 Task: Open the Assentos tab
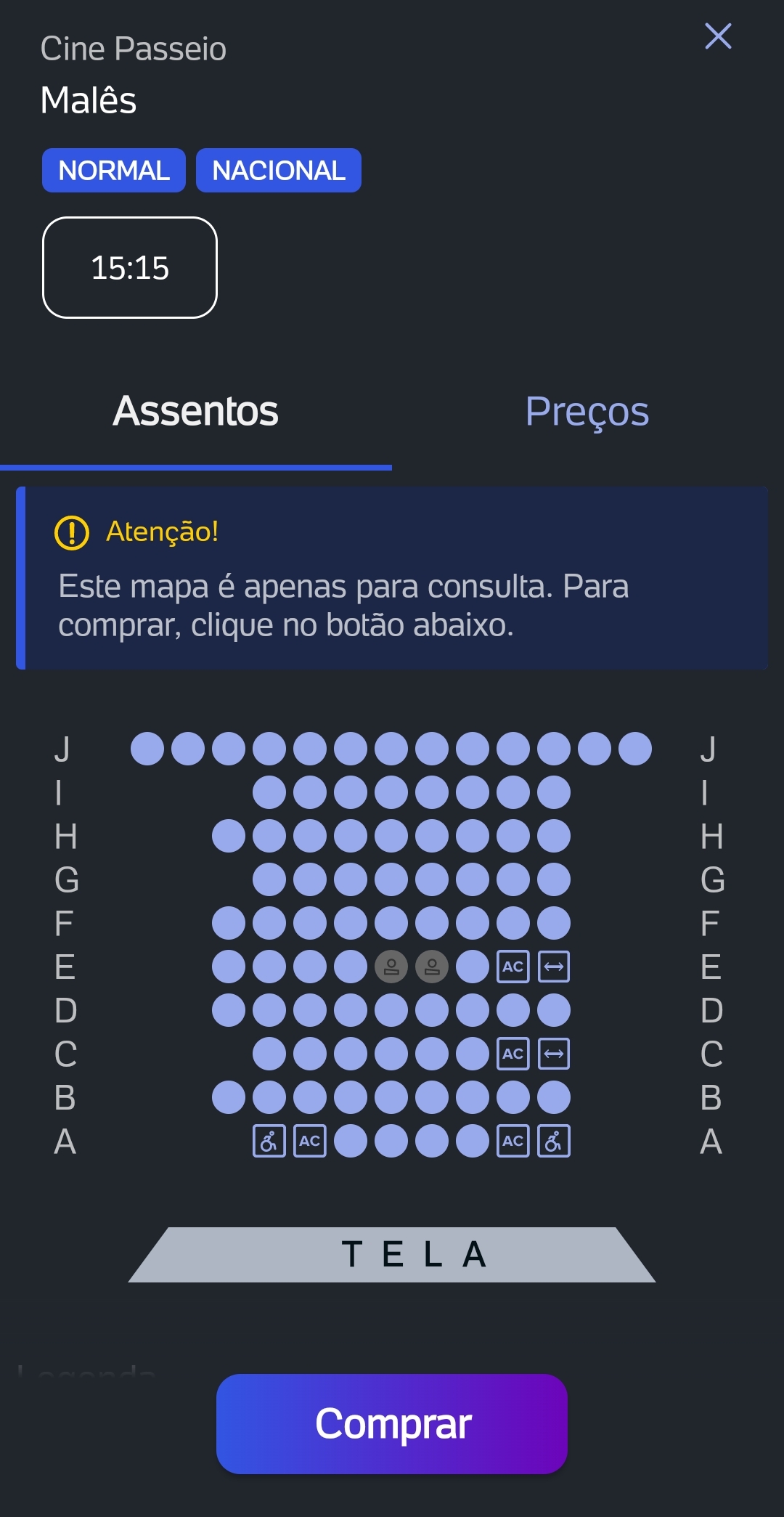(195, 412)
